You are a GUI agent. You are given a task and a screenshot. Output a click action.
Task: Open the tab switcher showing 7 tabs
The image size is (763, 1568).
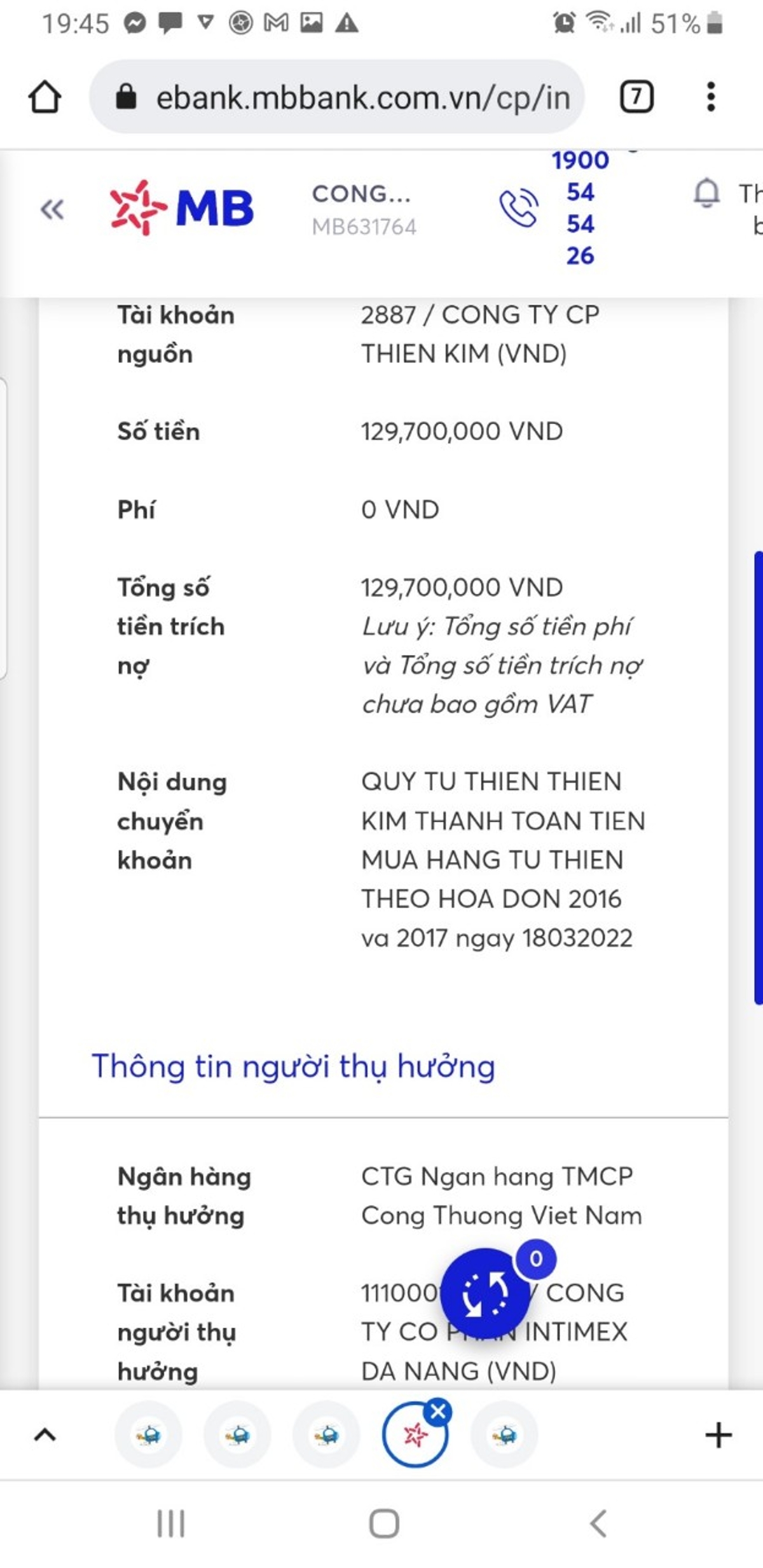[636, 97]
